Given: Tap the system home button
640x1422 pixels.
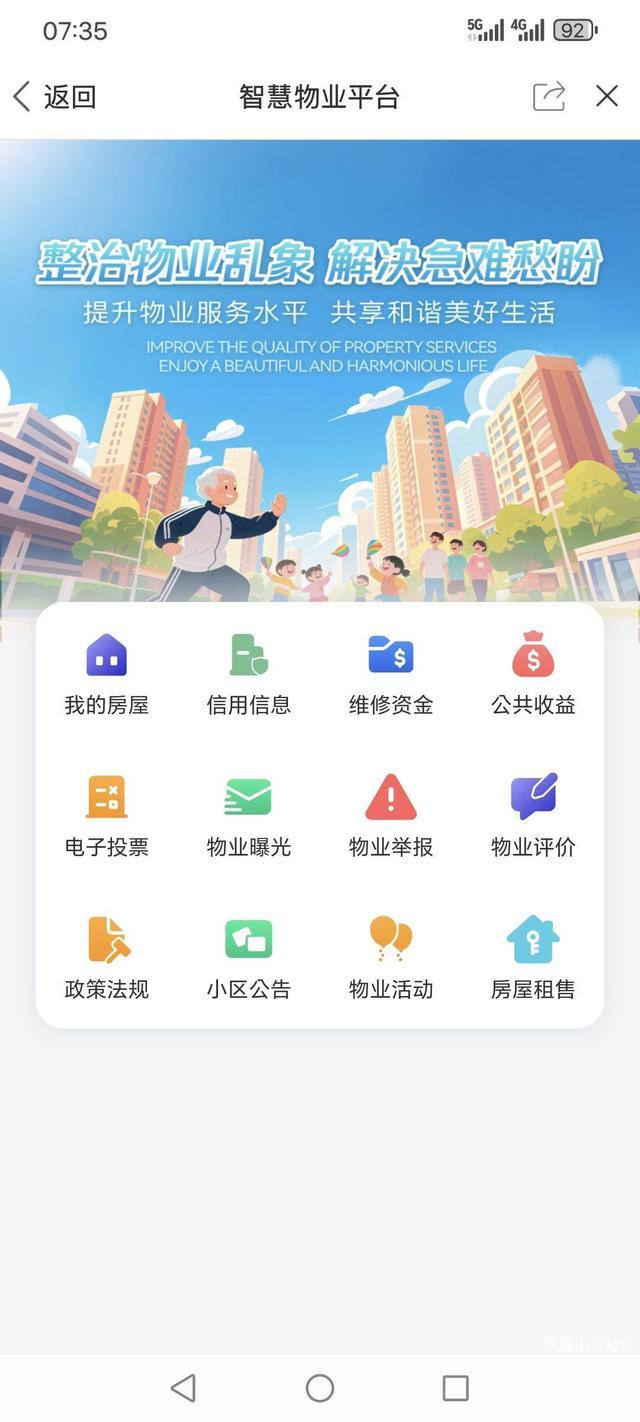Looking at the screenshot, I should 320,1388.
